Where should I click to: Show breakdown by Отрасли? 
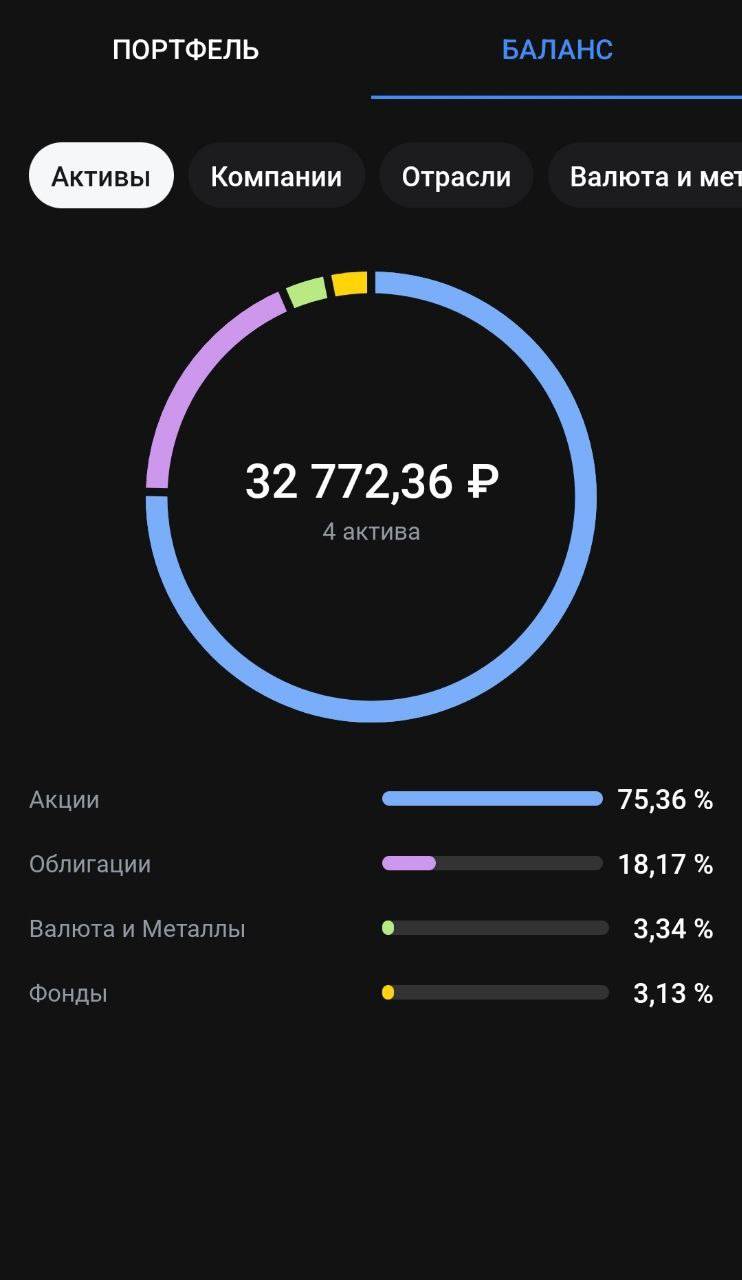(456, 176)
